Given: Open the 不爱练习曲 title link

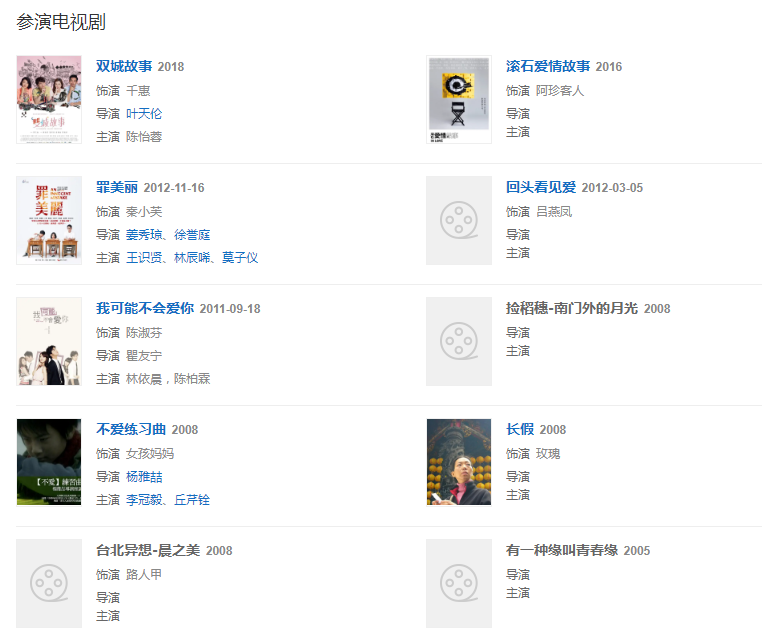Looking at the screenshot, I should tap(131, 429).
